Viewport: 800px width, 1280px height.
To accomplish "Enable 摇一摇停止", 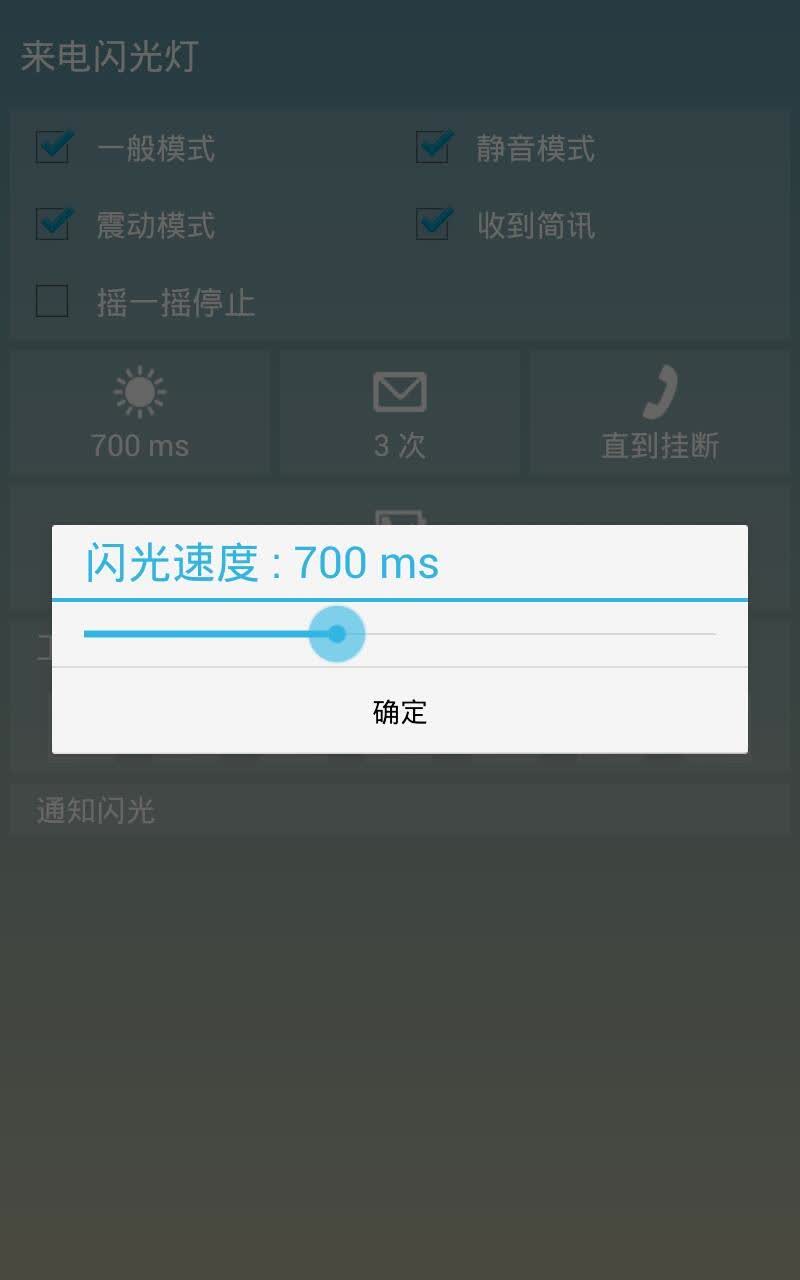I will tap(52, 302).
